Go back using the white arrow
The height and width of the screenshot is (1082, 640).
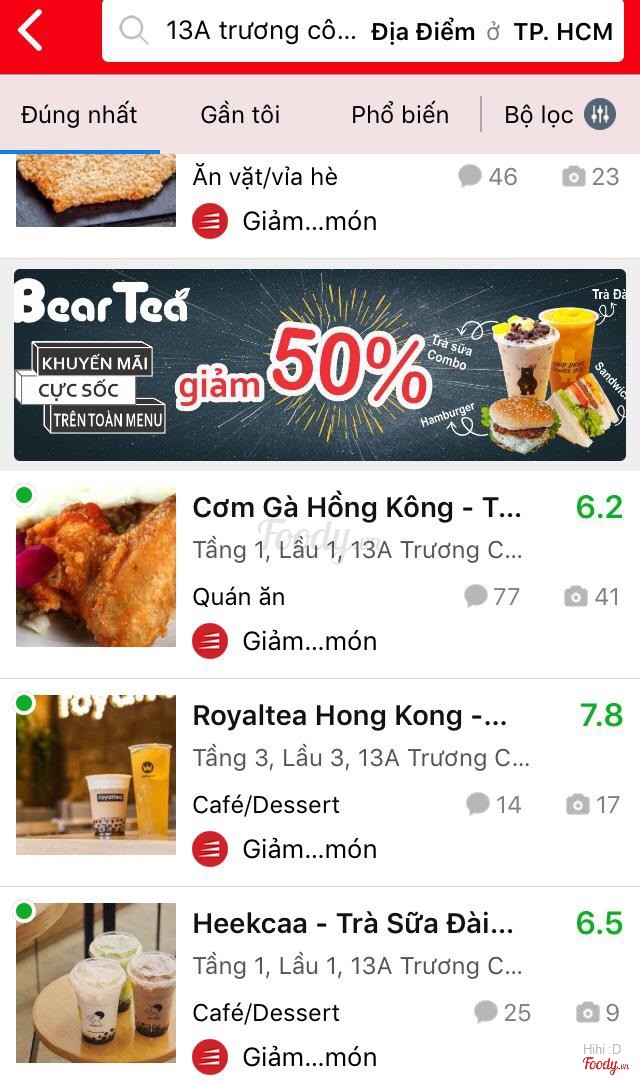pos(32,31)
